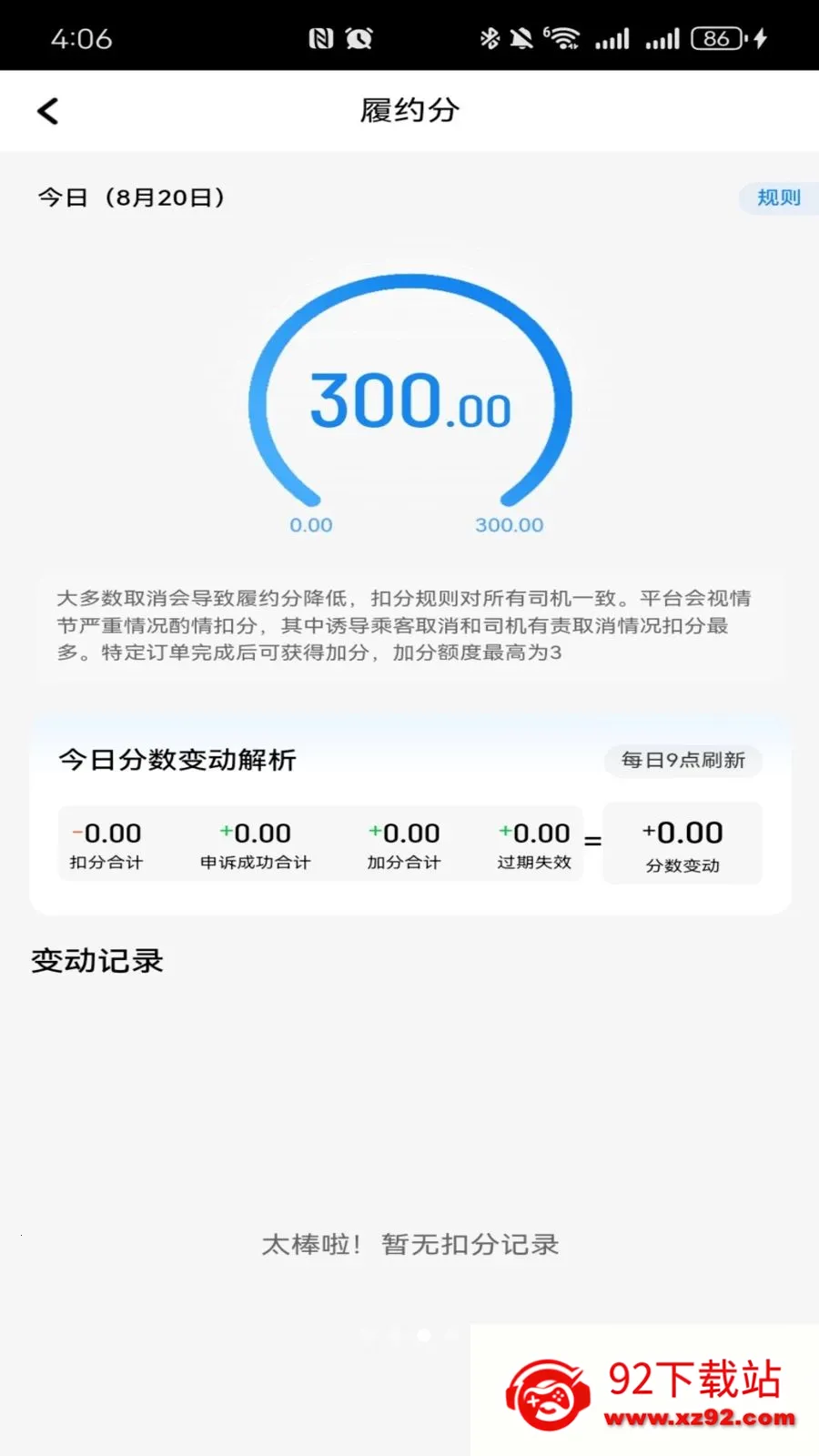Viewport: 819px width, 1456px height.
Task: Tap the alarm clock status bar icon
Action: [x=360, y=38]
